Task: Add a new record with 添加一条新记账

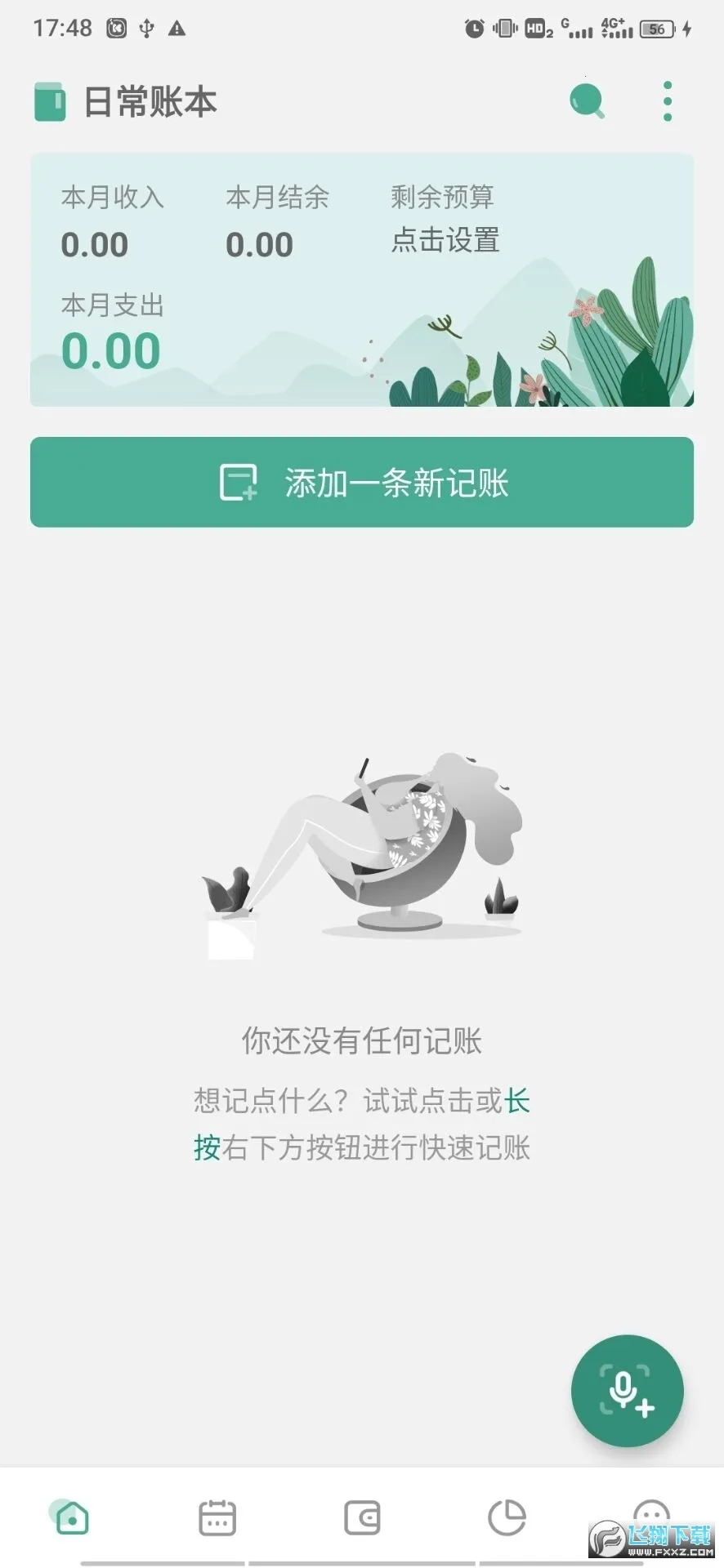Action: click(x=362, y=483)
